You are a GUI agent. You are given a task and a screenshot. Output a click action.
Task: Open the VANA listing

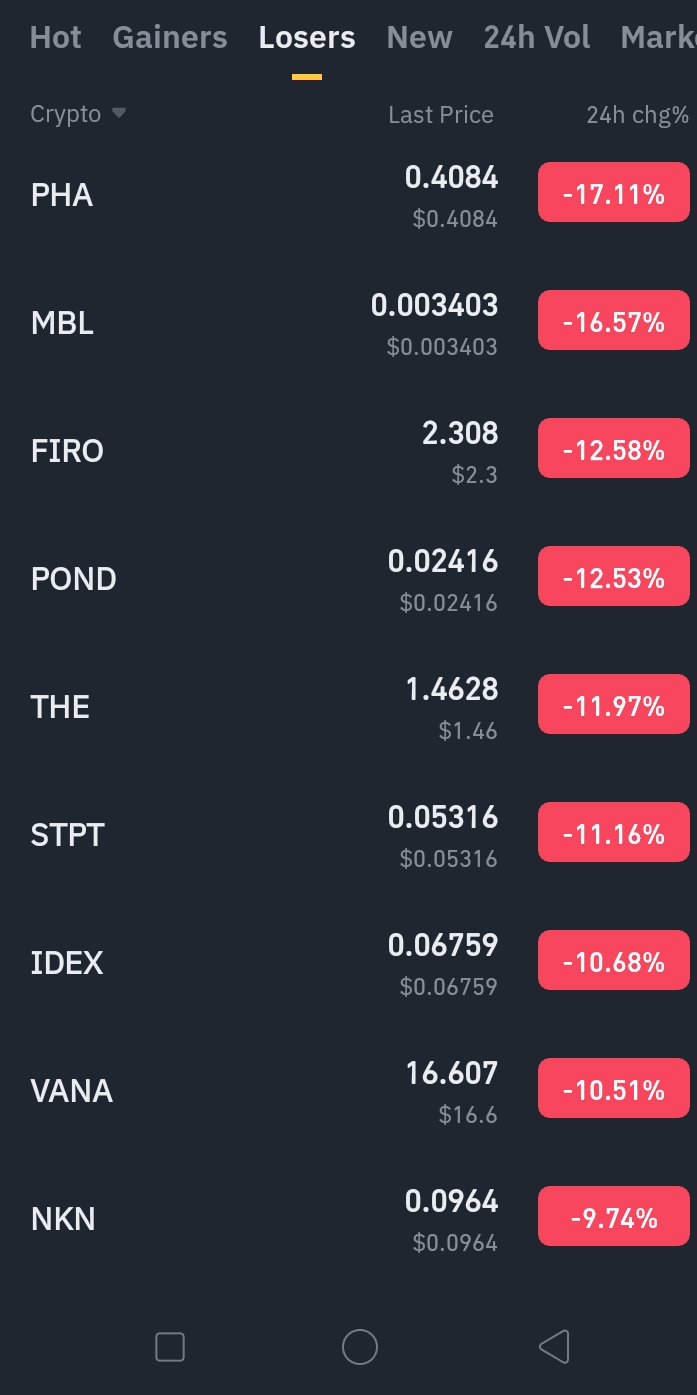click(71, 1091)
